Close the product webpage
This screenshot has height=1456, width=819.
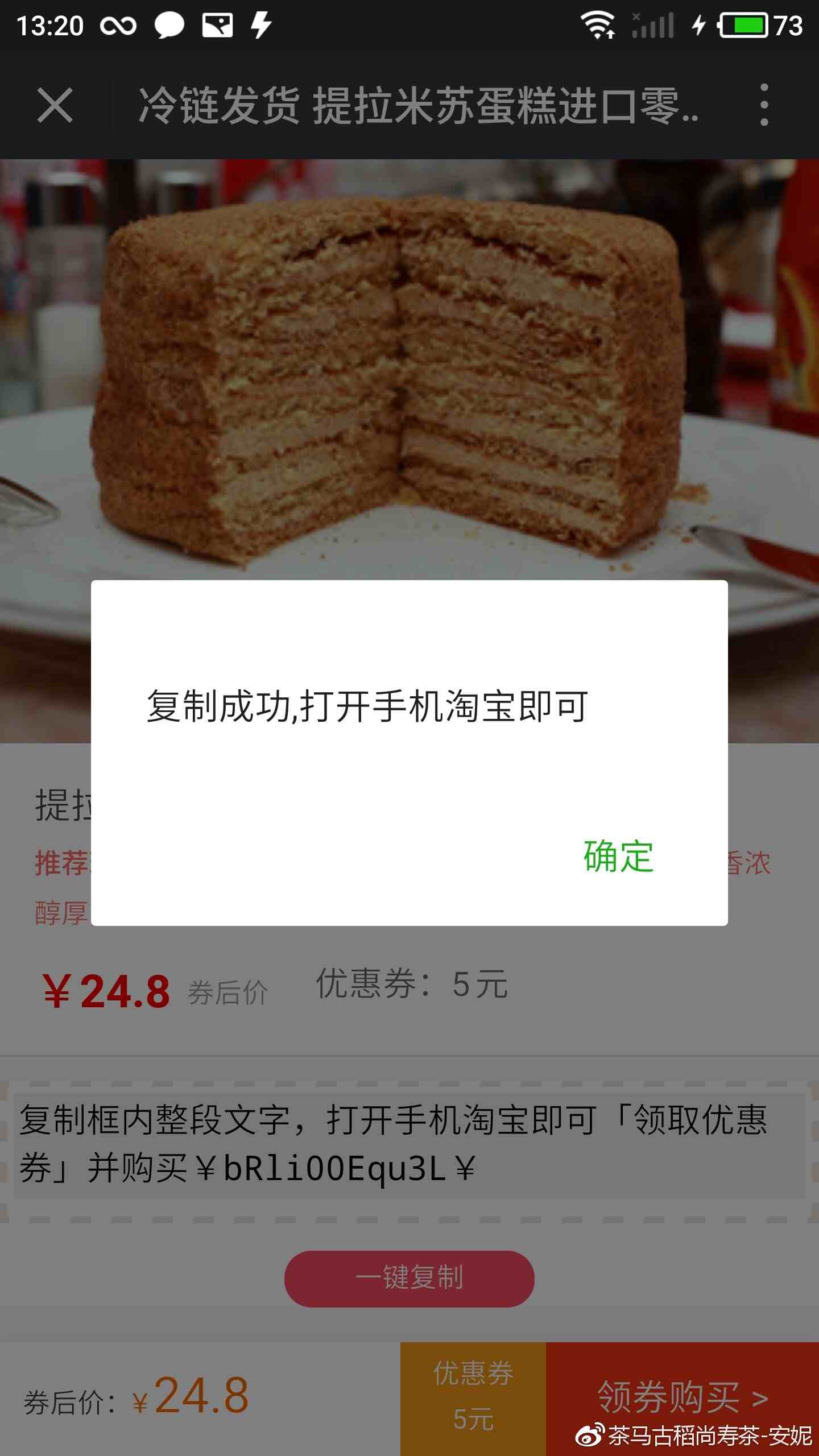click(55, 105)
